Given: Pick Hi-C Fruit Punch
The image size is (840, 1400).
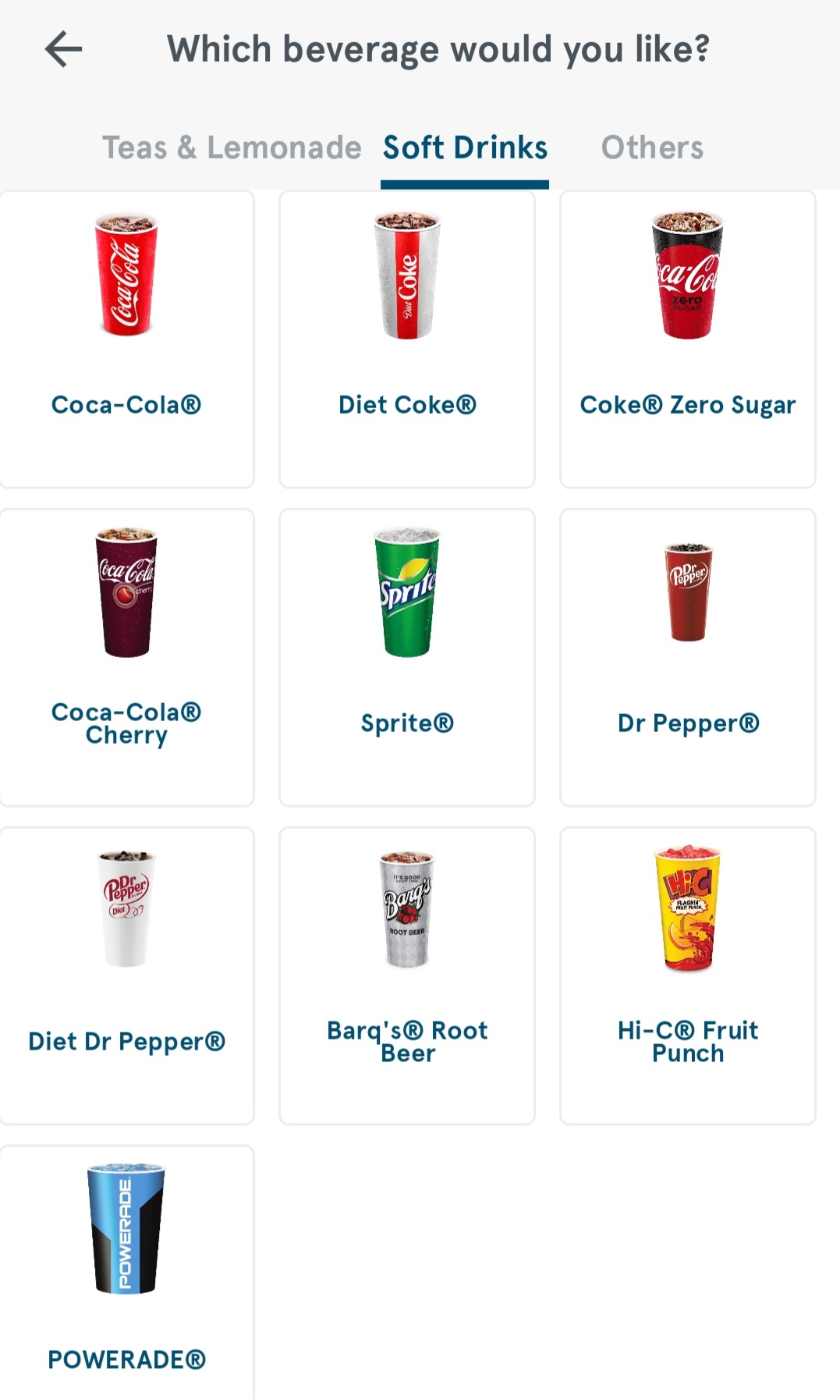Looking at the screenshot, I should (687, 975).
